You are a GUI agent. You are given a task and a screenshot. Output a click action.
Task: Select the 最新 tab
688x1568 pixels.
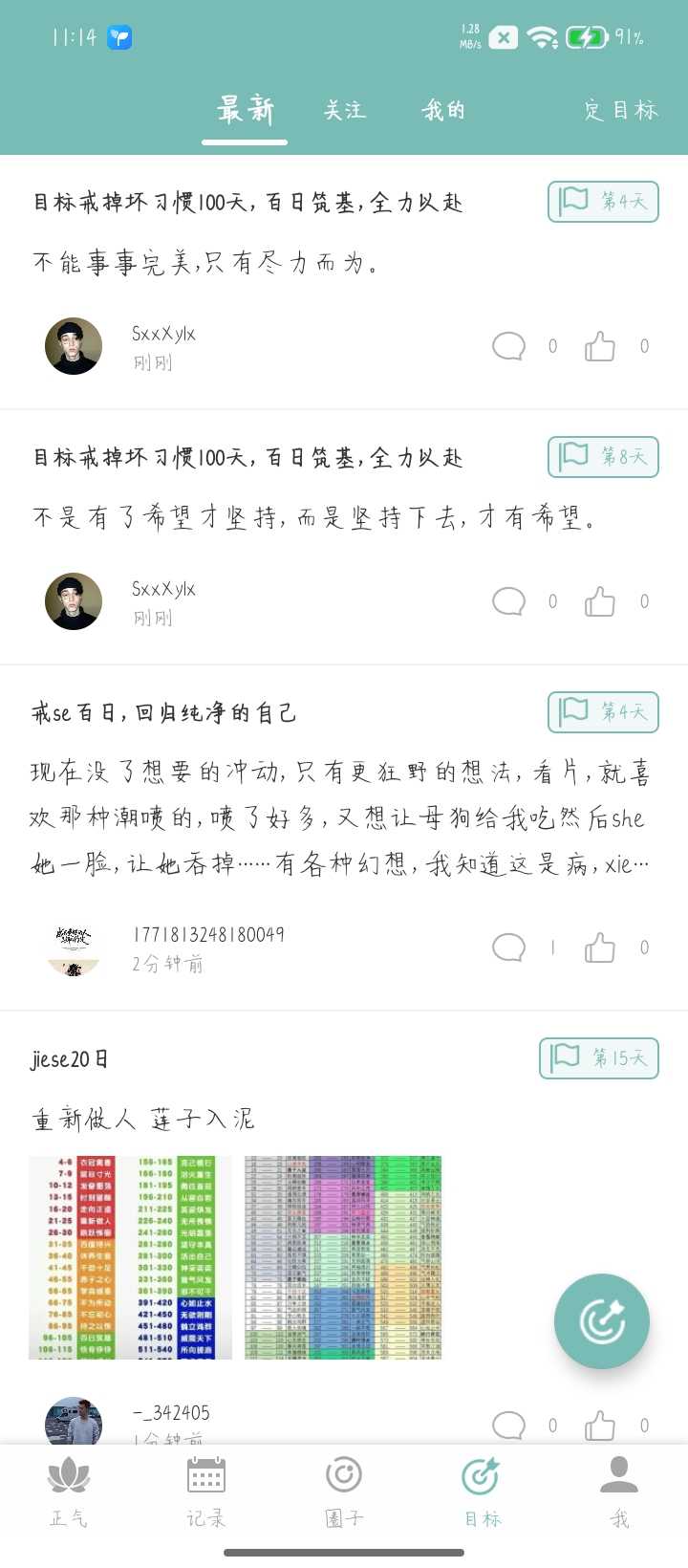[x=245, y=111]
